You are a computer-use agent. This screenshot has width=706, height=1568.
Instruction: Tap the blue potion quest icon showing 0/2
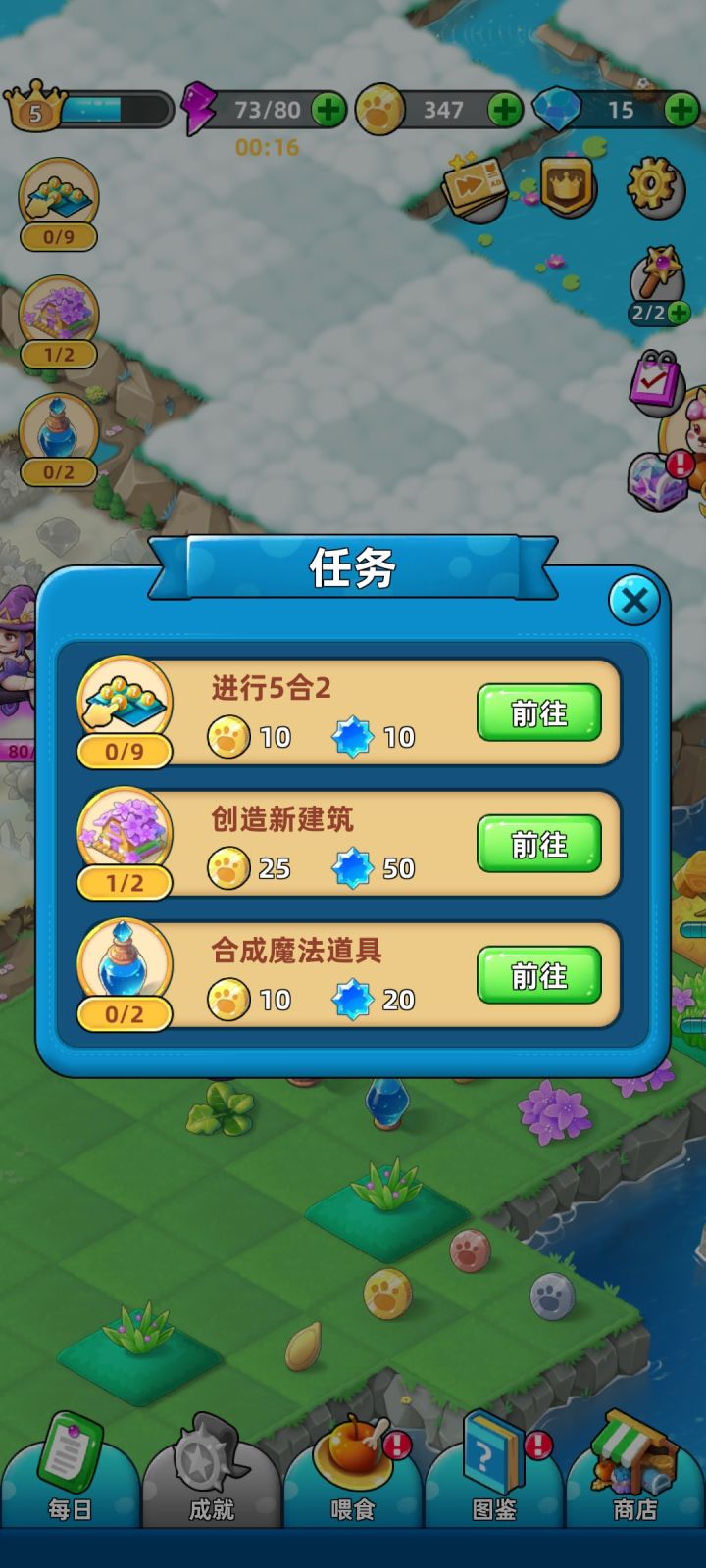click(124, 960)
